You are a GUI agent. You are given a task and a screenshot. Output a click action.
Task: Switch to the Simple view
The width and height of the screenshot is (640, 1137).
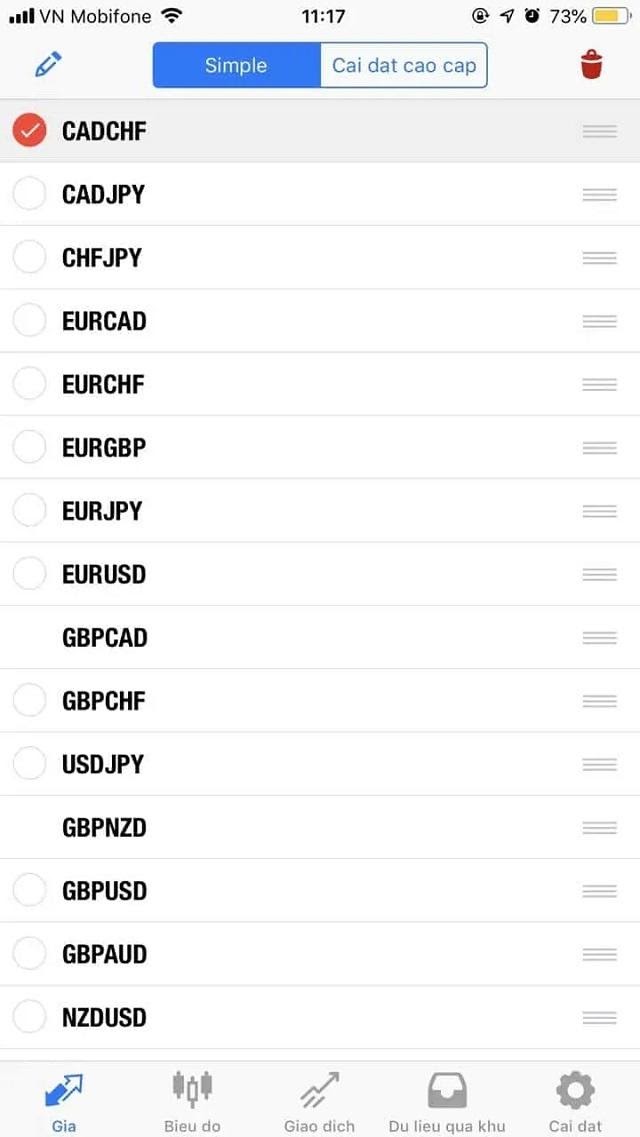point(236,66)
